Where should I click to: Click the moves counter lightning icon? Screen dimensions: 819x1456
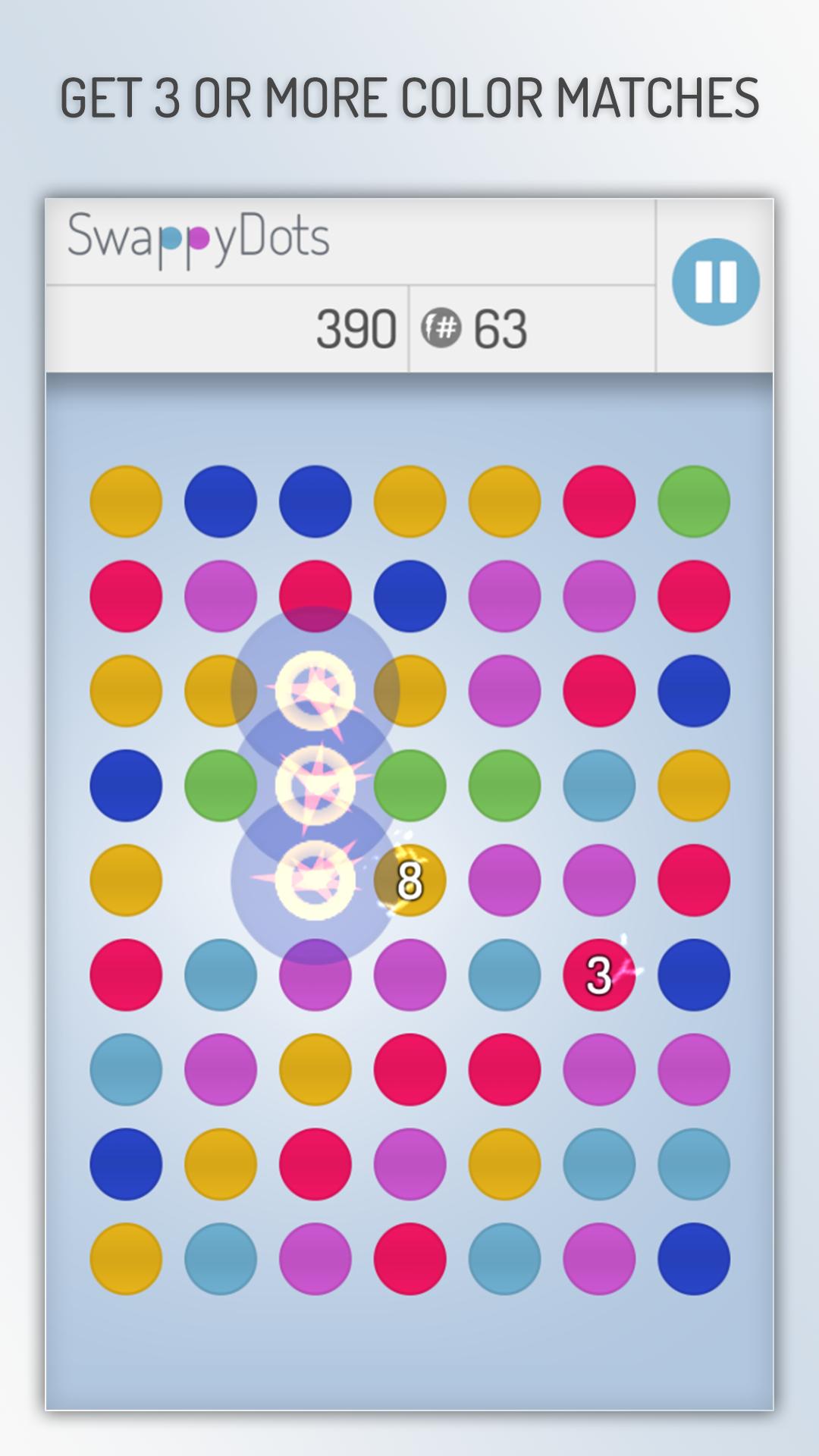pos(442,326)
